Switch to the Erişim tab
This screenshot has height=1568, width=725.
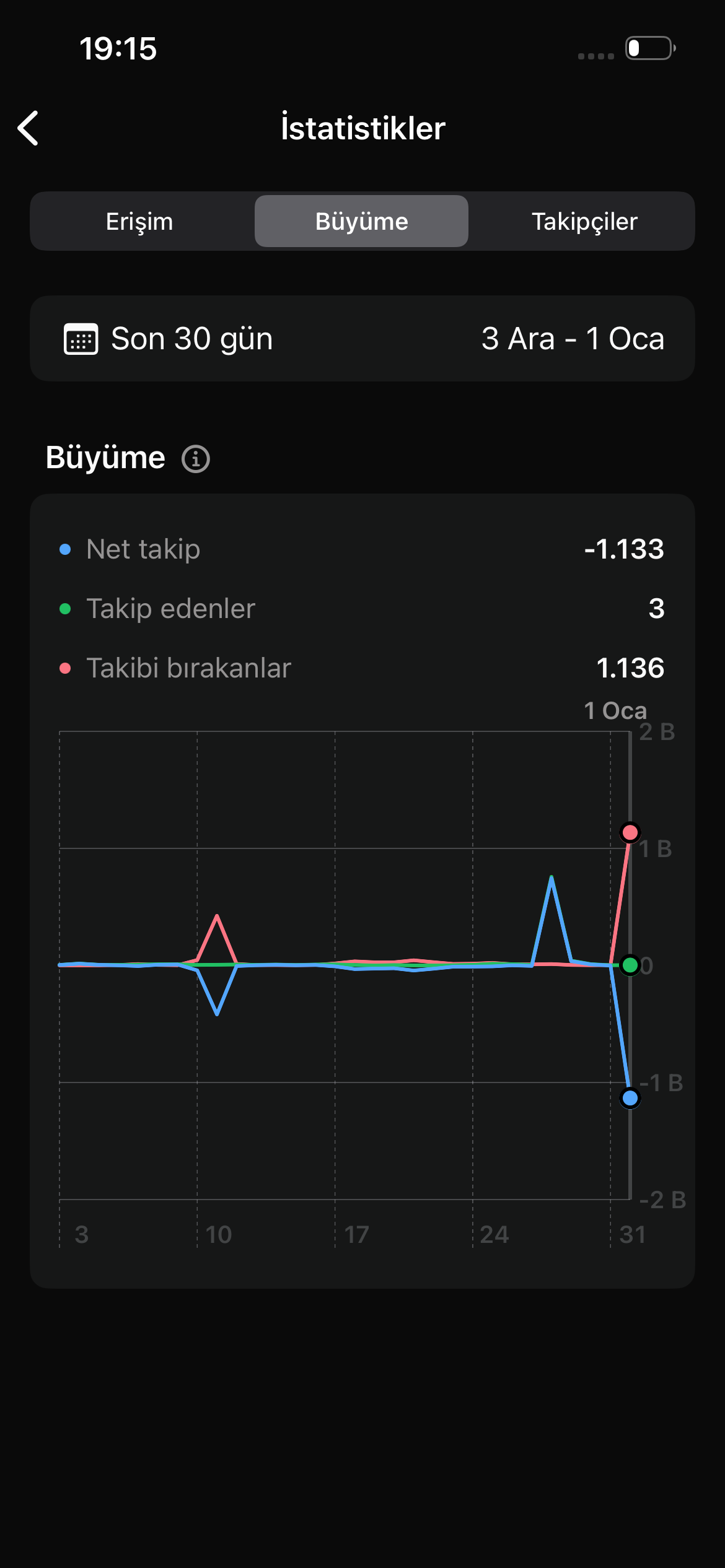click(140, 221)
